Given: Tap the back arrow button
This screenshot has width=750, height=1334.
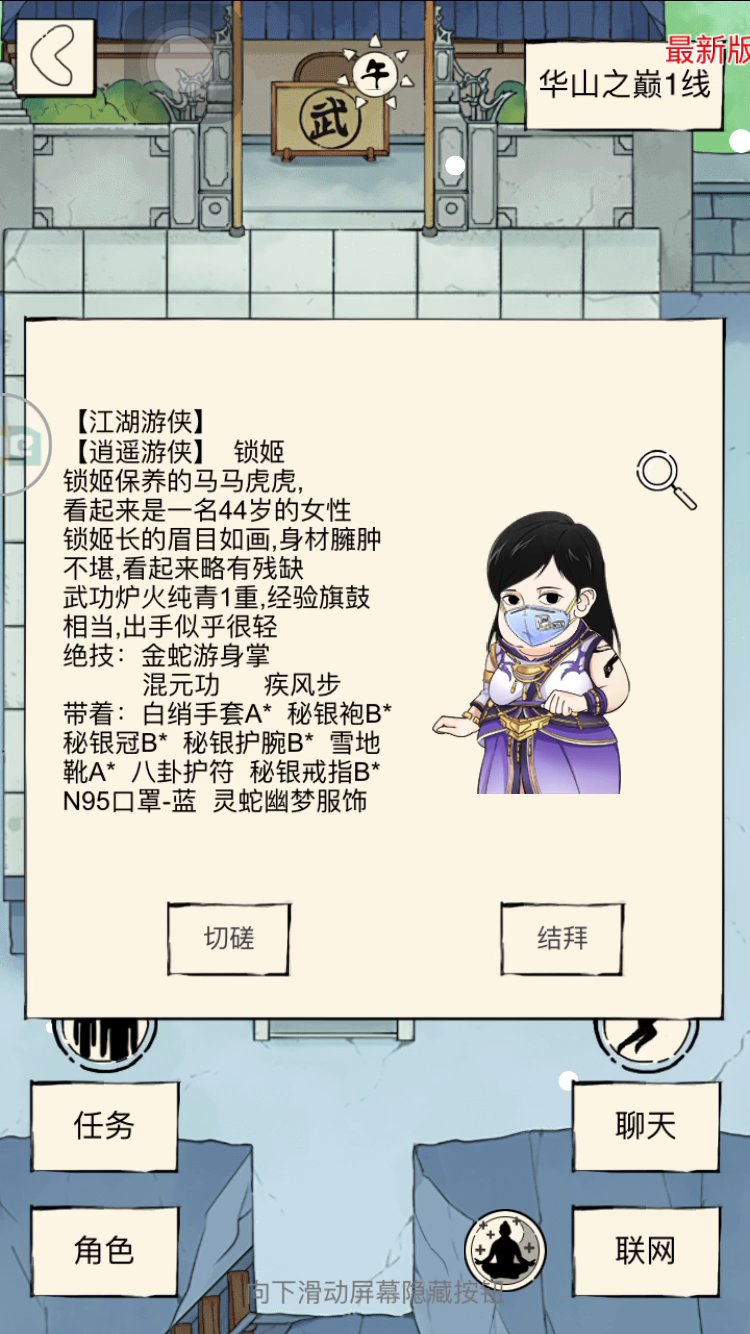Looking at the screenshot, I should click(x=55, y=57).
